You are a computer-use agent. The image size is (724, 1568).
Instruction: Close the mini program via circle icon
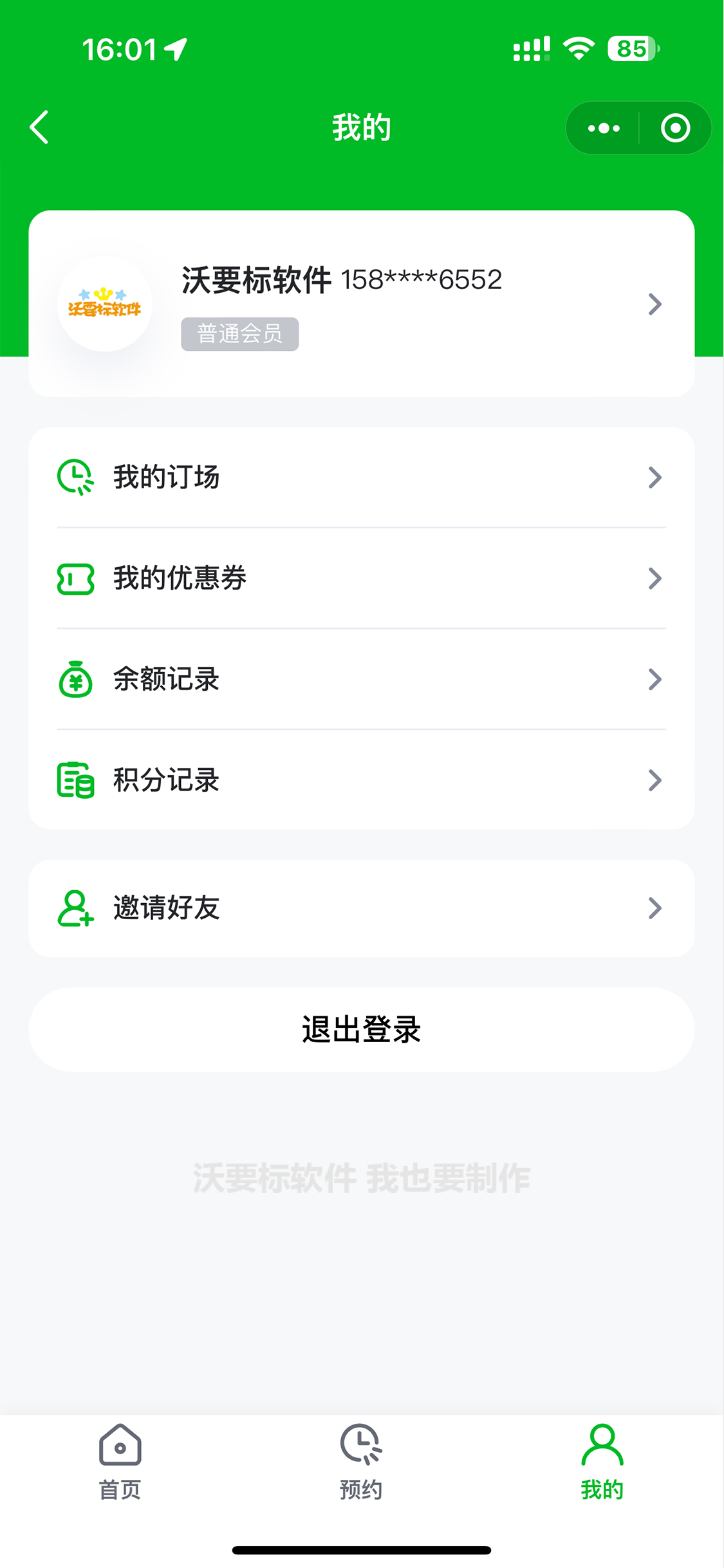[x=676, y=128]
